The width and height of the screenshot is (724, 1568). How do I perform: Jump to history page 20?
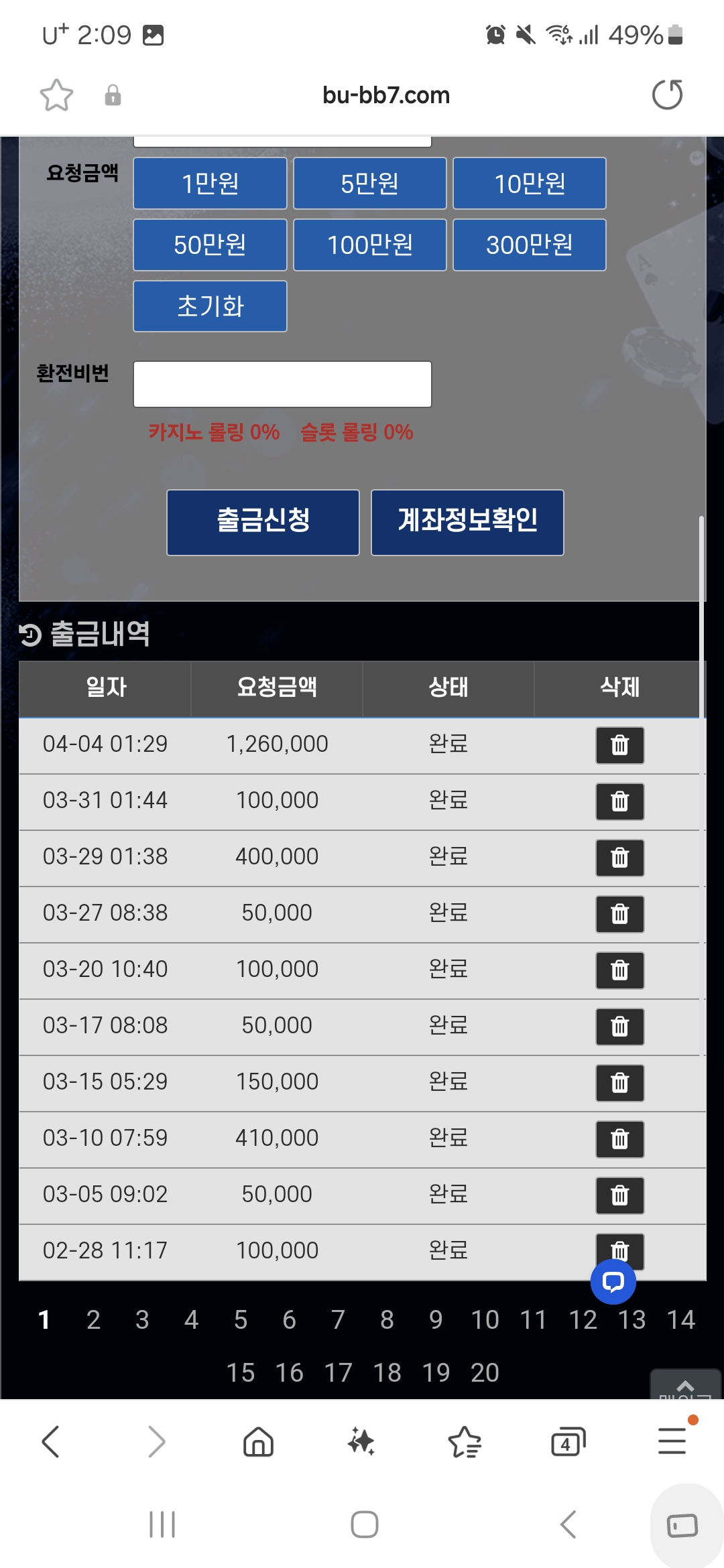(485, 1373)
